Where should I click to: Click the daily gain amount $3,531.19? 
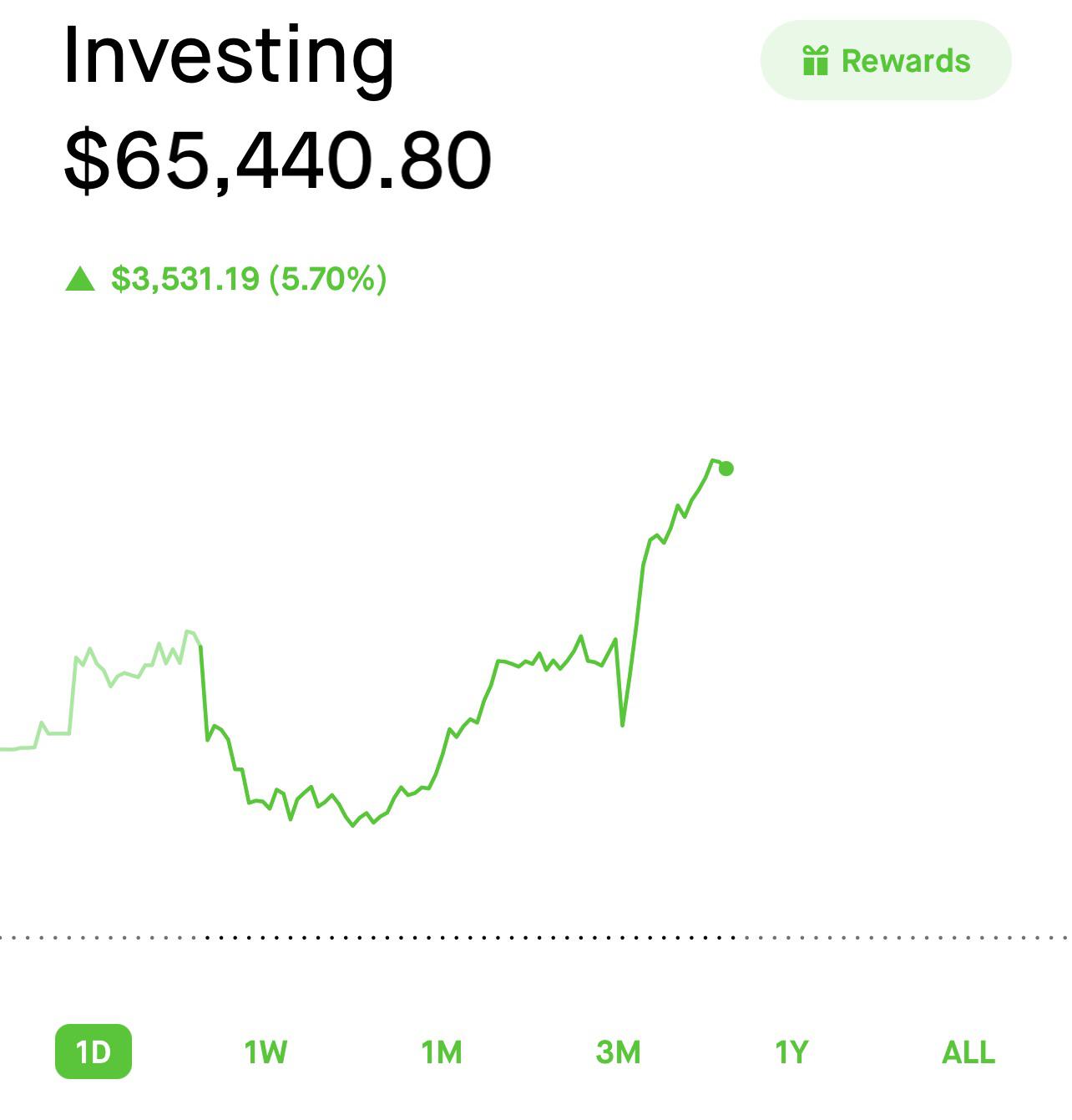(x=185, y=279)
